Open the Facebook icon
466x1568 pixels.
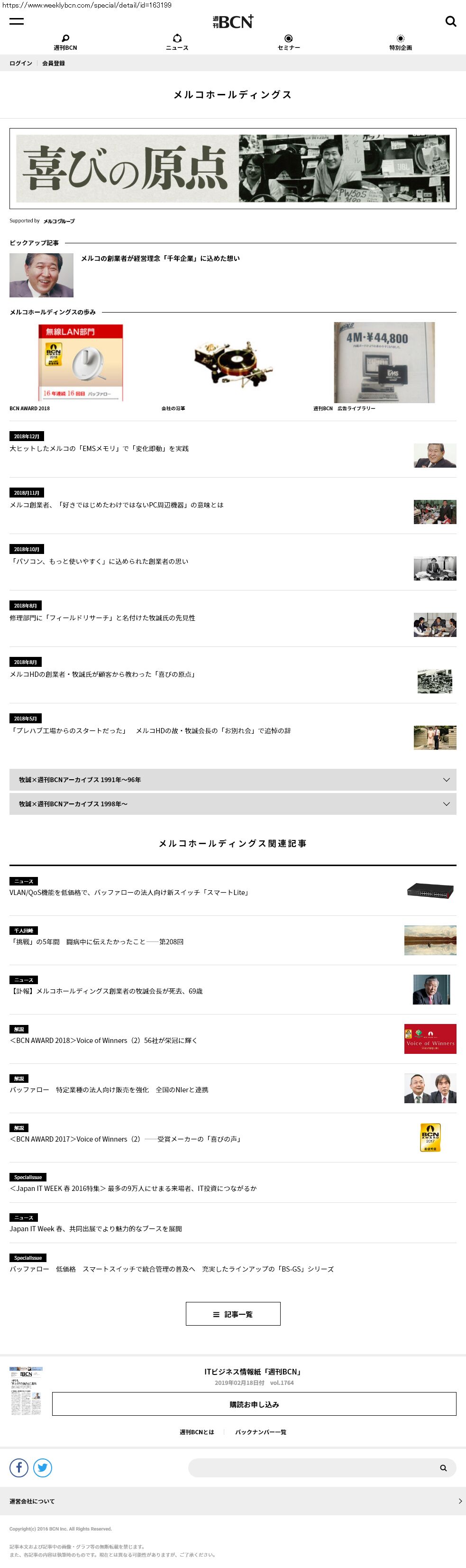[19, 1467]
